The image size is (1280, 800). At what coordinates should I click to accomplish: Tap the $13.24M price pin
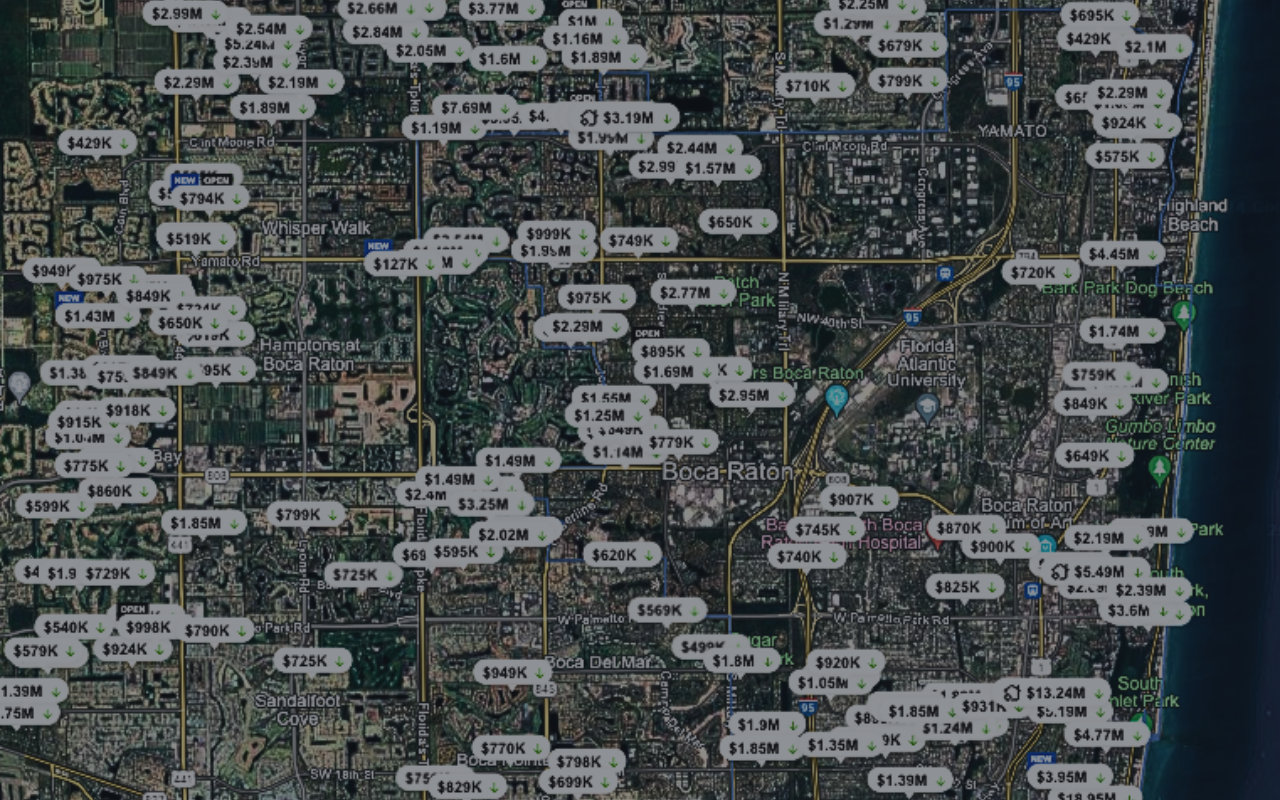(x=1054, y=692)
